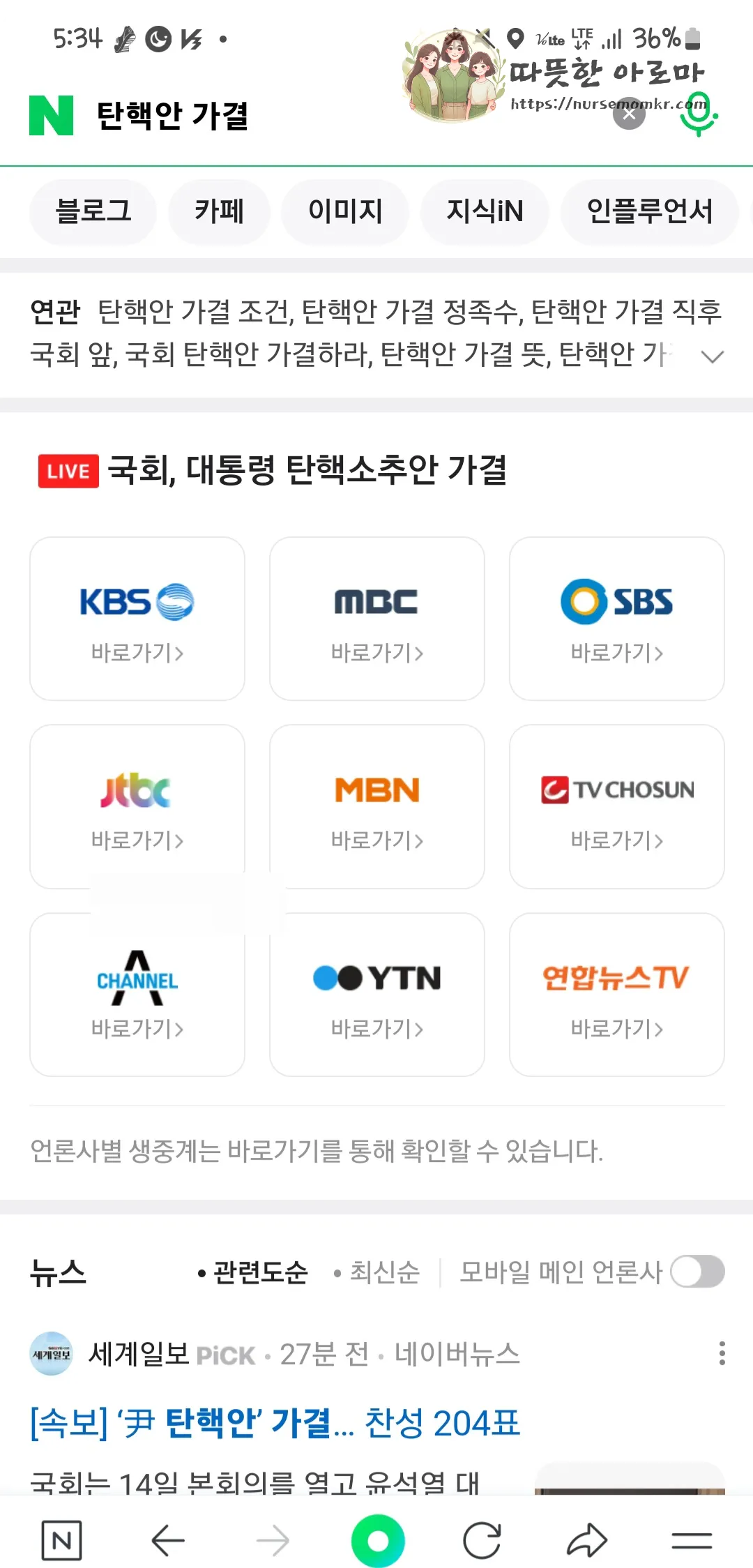
Task: Click the Naver N logo
Action: point(52,114)
